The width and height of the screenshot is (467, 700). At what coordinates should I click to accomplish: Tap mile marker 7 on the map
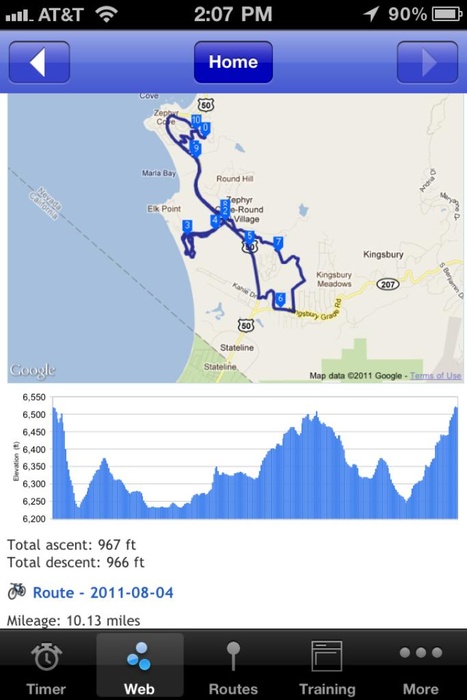tap(279, 243)
